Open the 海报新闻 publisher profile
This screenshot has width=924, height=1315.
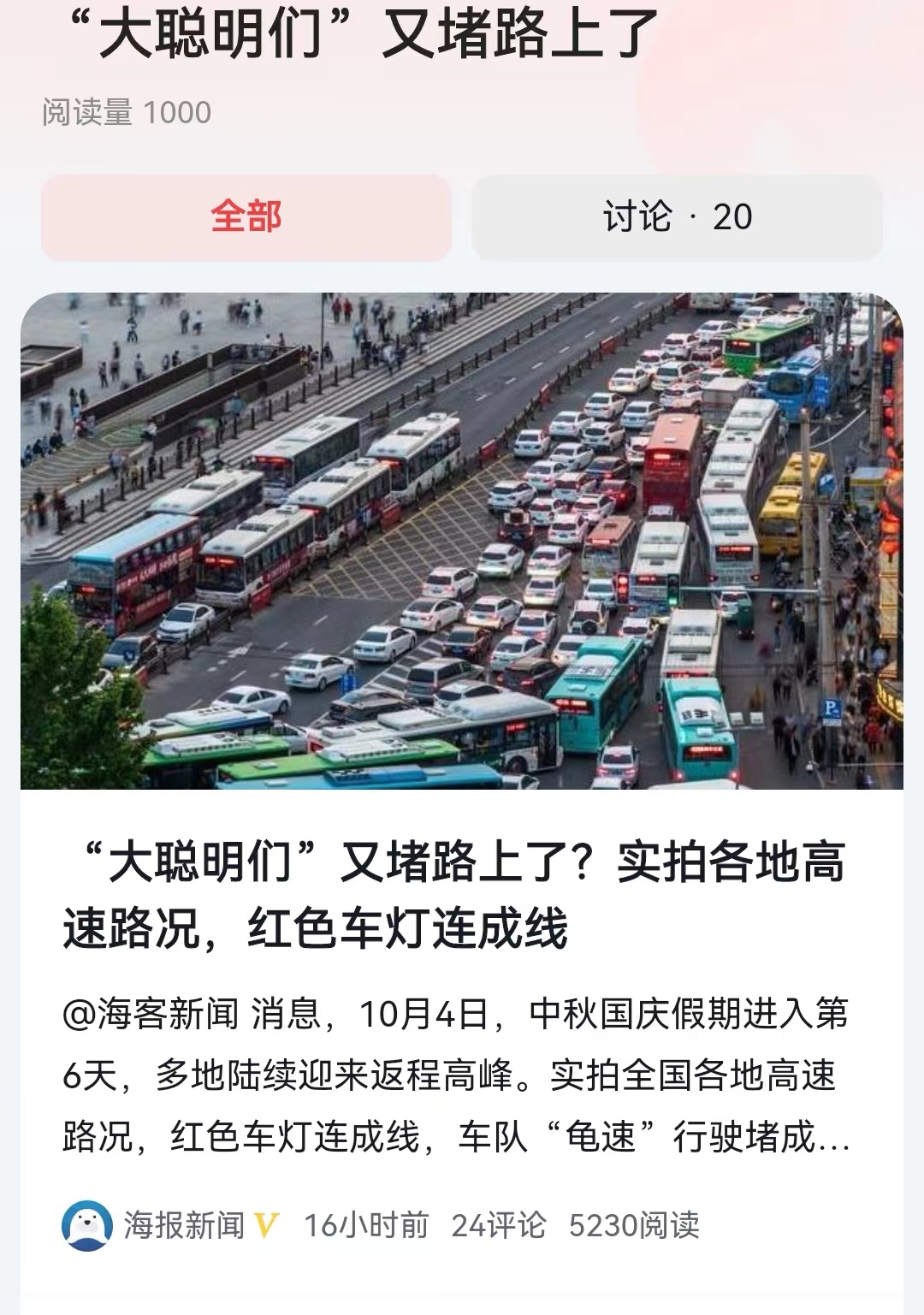coord(184,1222)
